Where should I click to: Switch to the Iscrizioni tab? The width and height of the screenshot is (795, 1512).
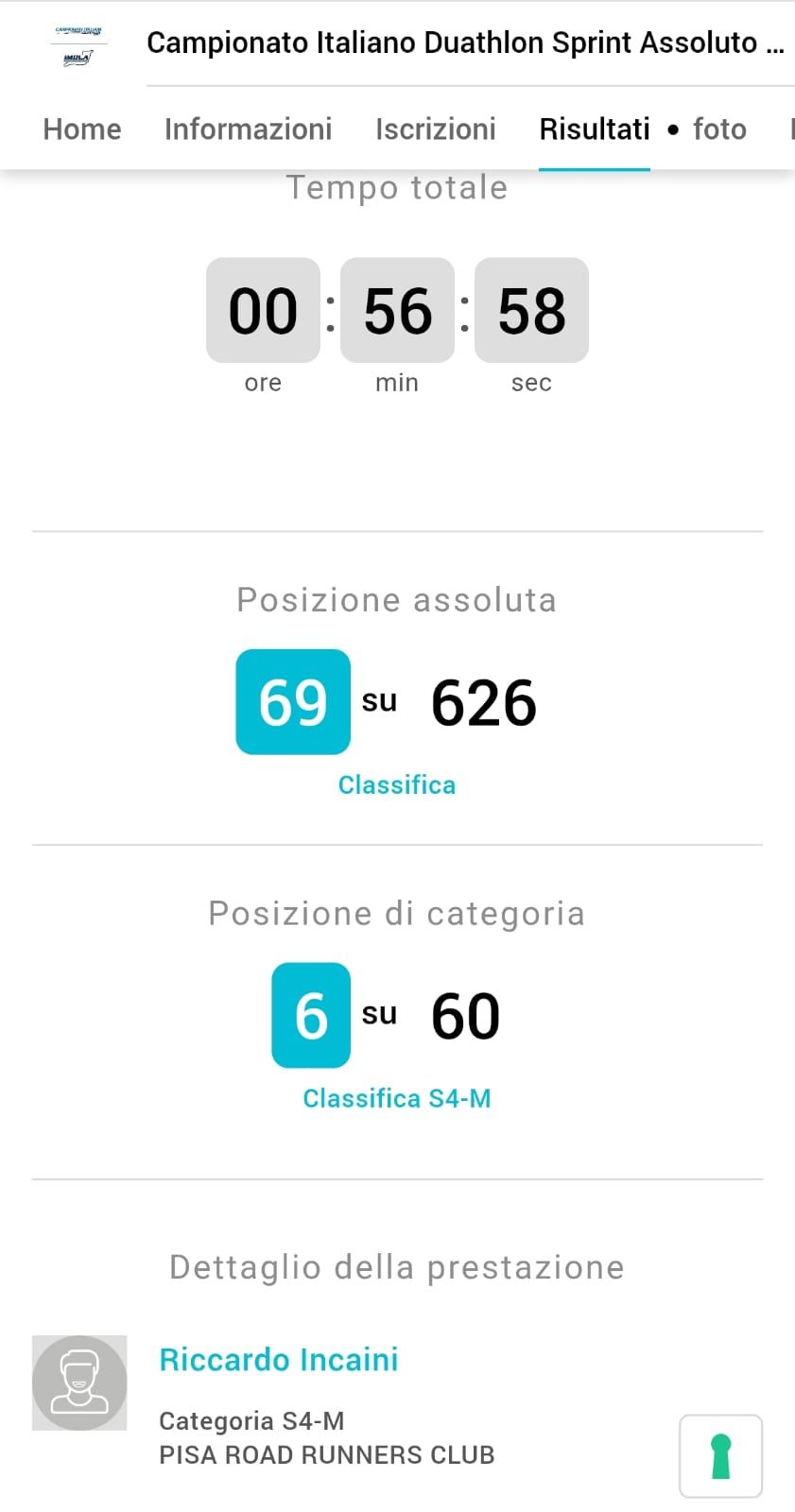point(435,129)
